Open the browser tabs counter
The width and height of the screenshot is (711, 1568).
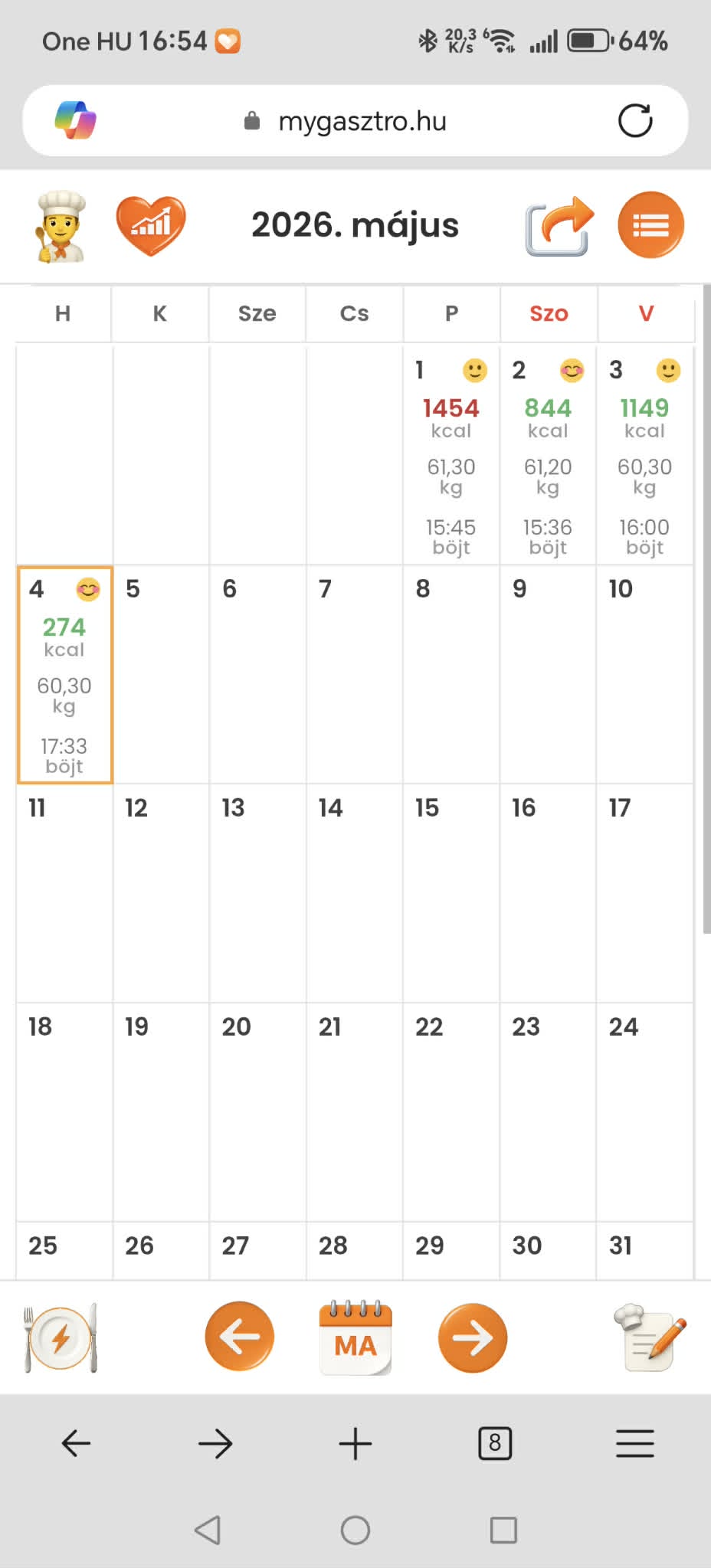click(x=495, y=1444)
